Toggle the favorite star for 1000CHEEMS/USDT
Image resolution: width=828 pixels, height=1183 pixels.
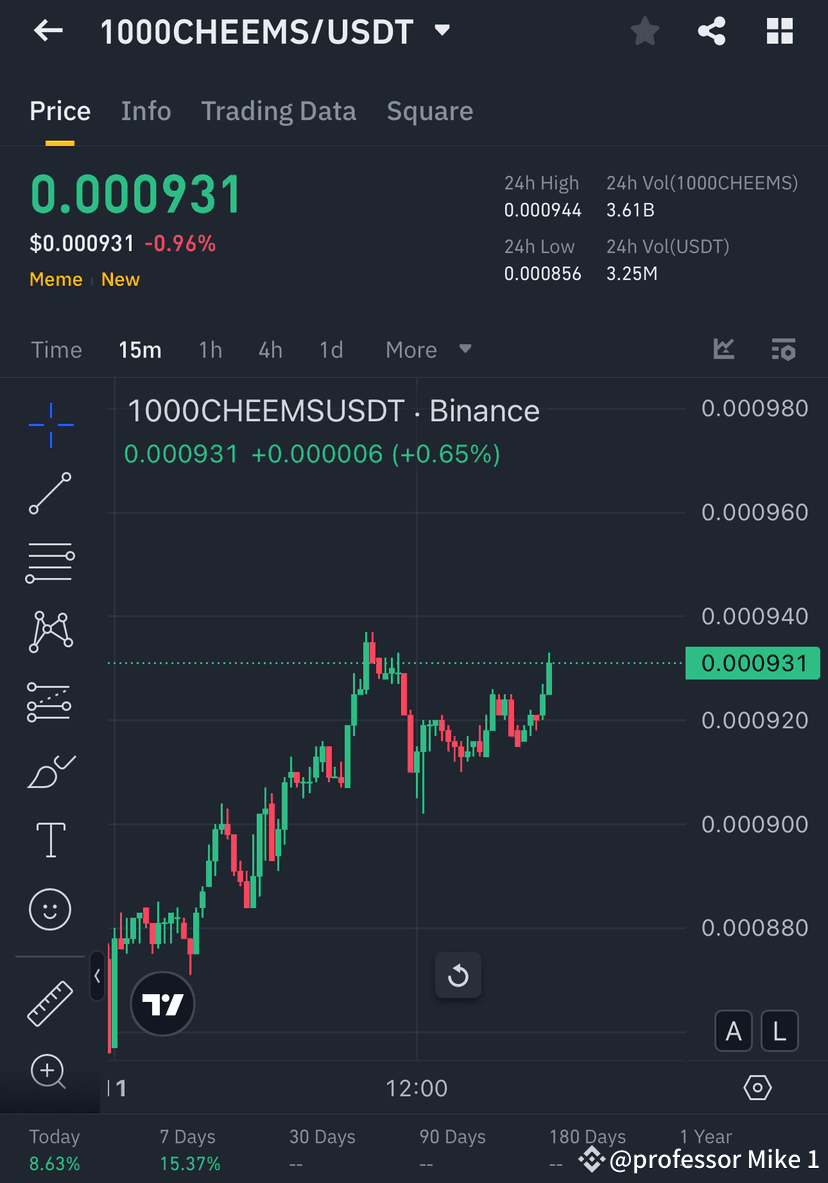pos(644,30)
